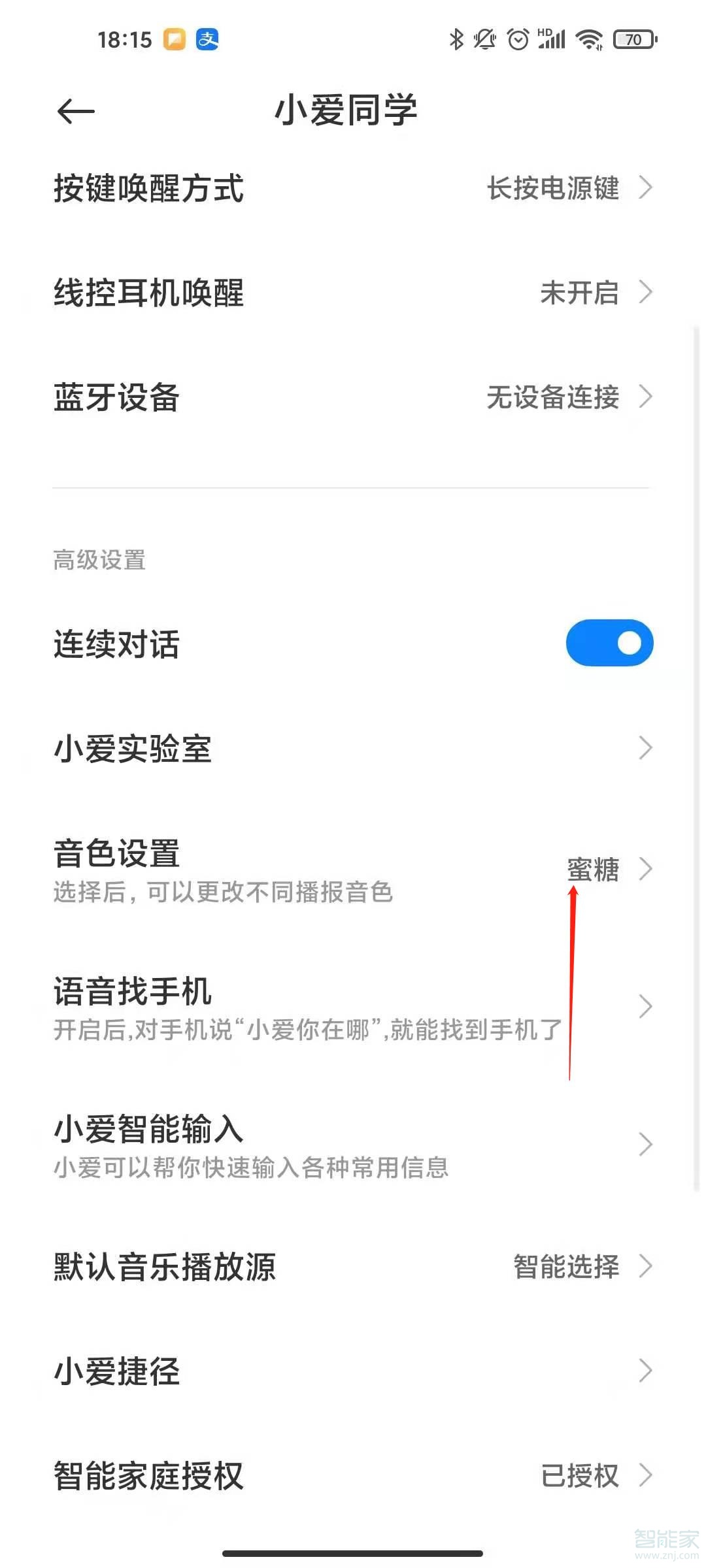
Task: Open 语音找手机 setting
Action: pyautogui.click(x=353, y=1007)
